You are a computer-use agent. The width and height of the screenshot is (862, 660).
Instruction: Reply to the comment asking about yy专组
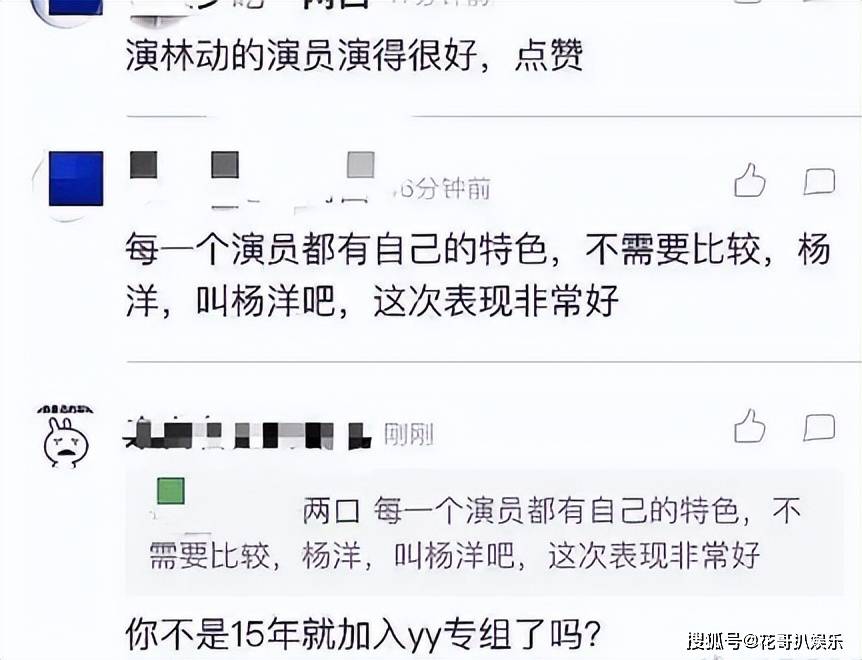point(819,428)
